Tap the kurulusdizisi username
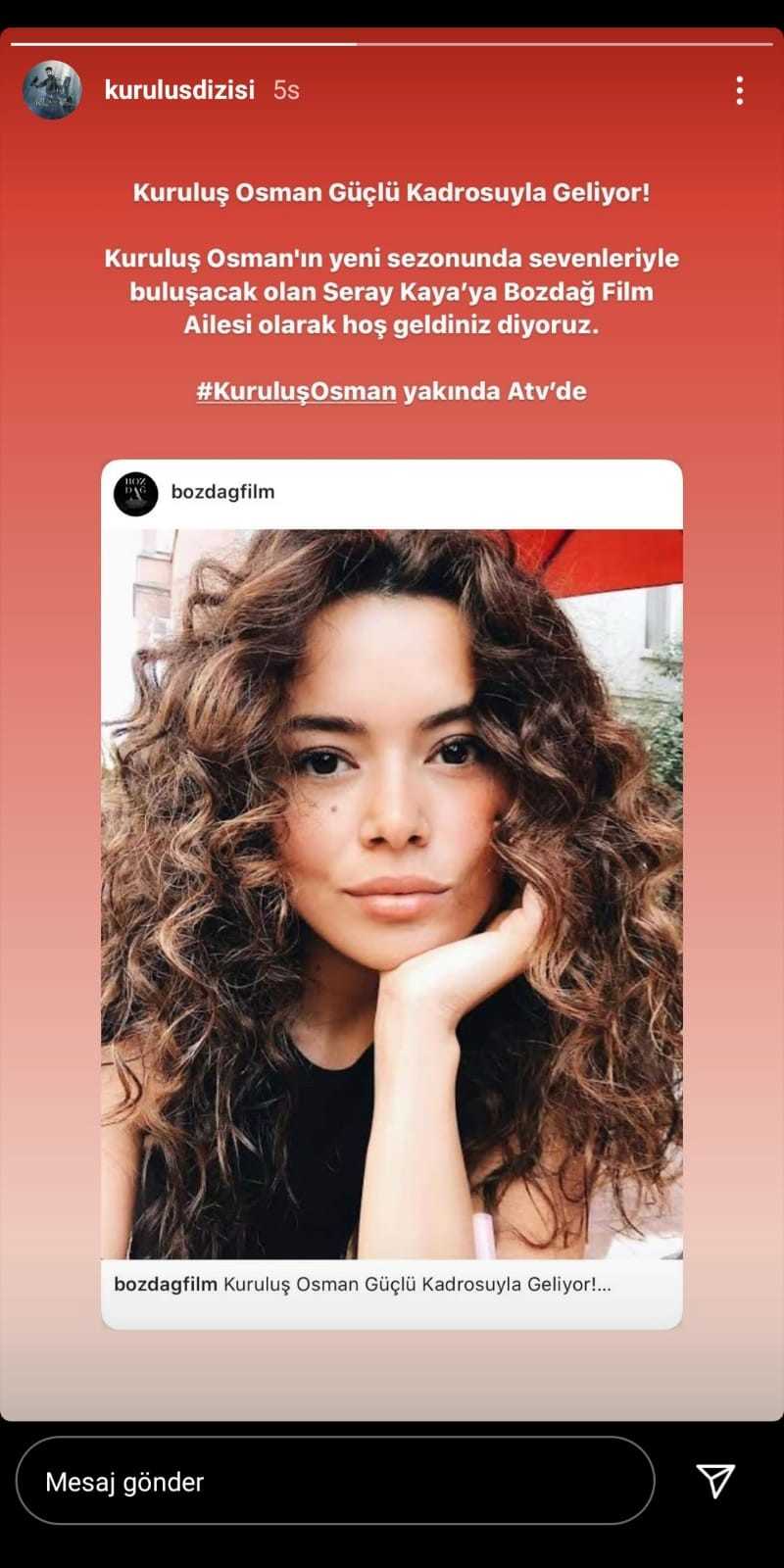Screen dimensions: 784x1568 (x=179, y=90)
